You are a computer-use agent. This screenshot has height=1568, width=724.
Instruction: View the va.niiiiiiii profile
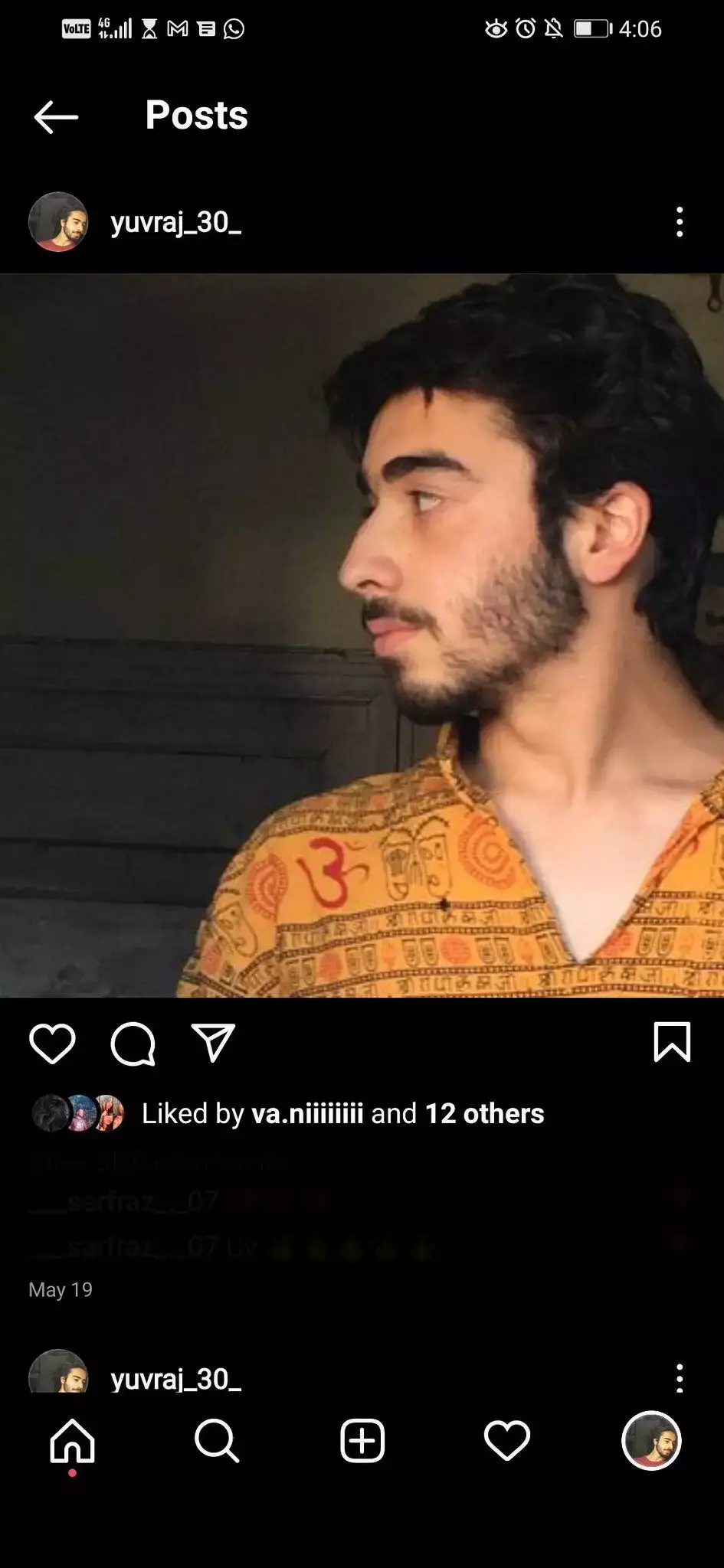click(307, 1113)
